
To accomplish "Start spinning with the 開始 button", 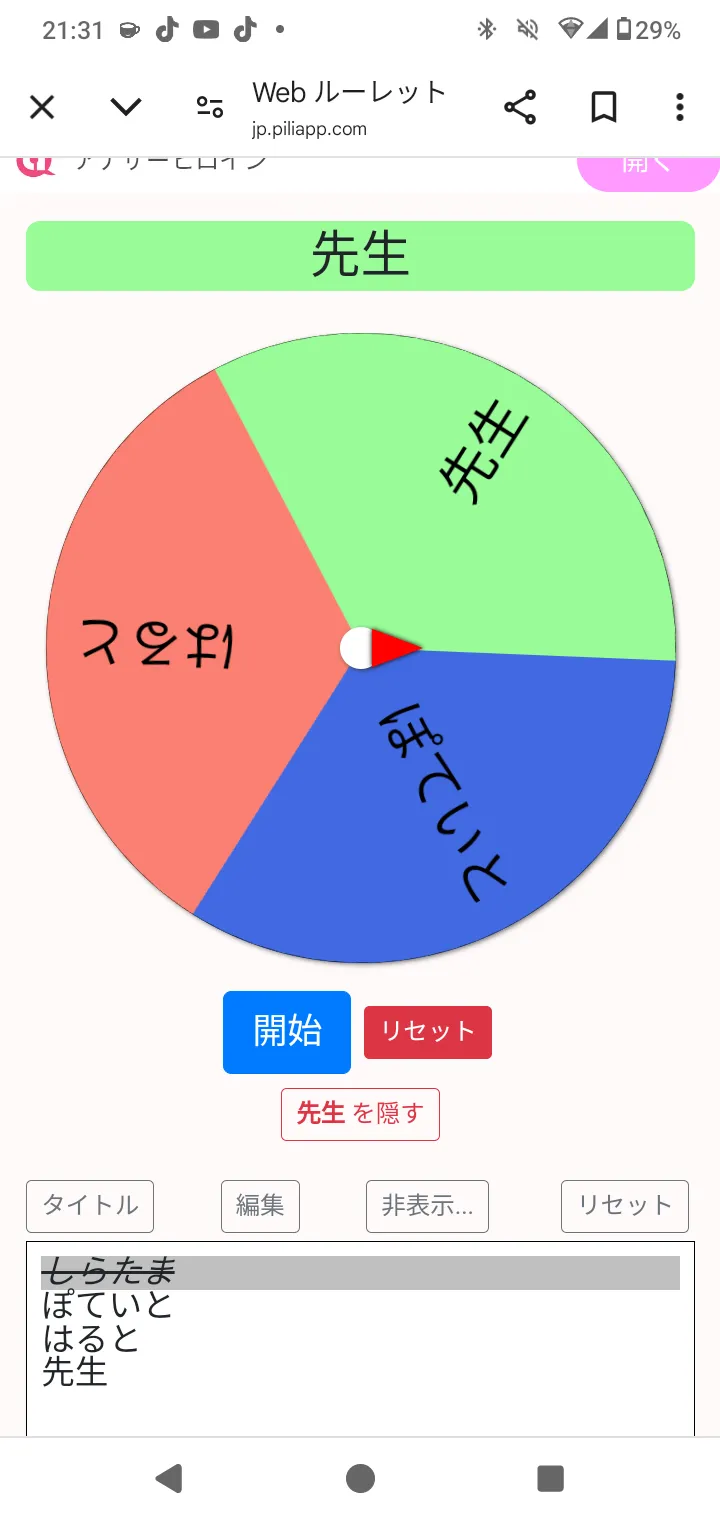I will (x=287, y=1032).
